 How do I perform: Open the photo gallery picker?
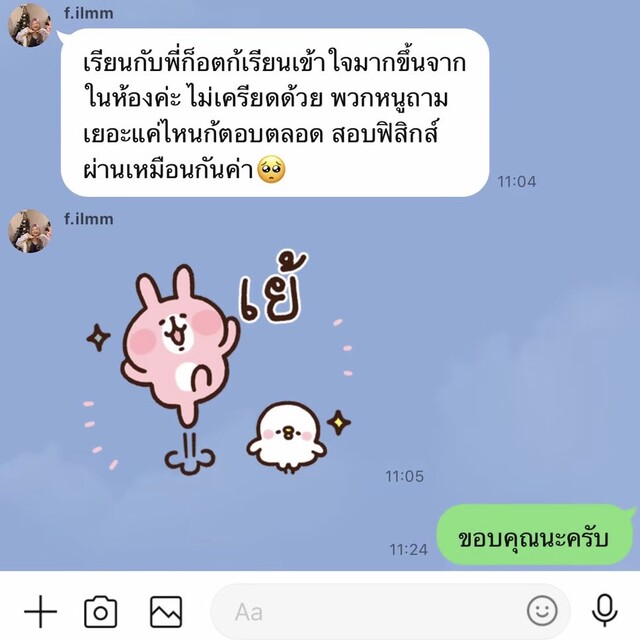point(166,610)
